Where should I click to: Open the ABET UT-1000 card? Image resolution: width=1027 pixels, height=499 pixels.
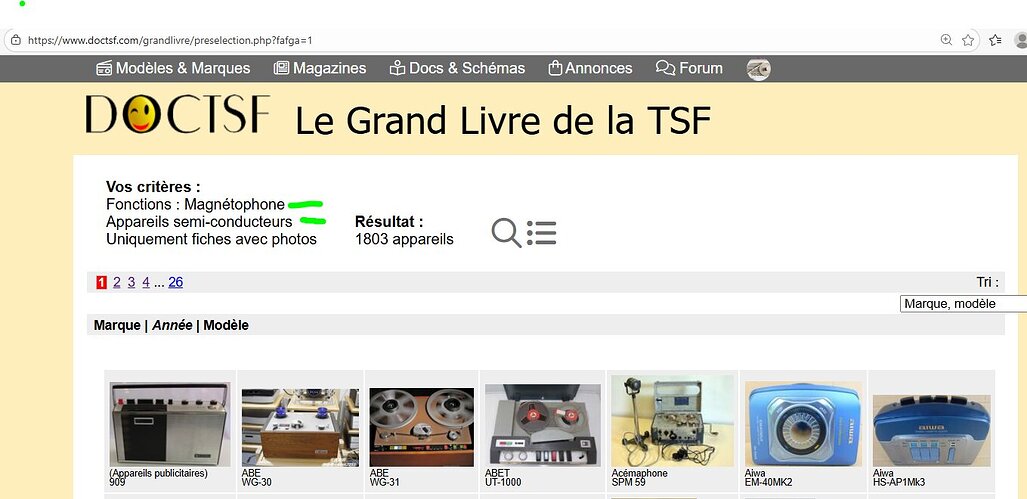[x=543, y=425]
